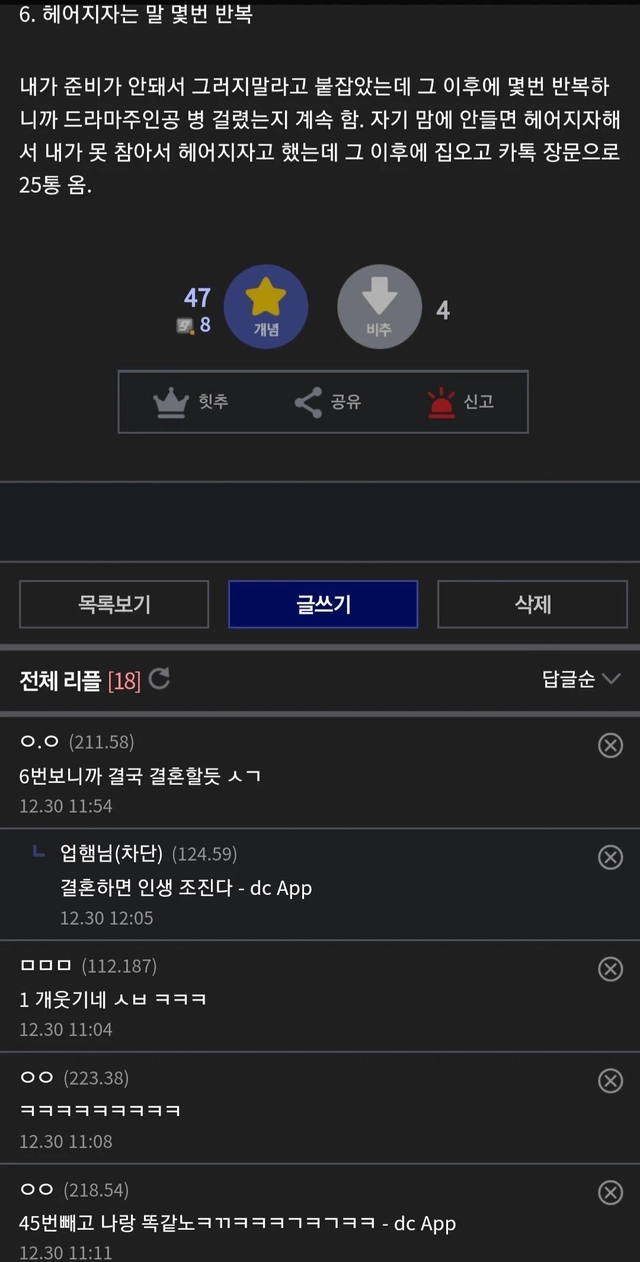The width and height of the screenshot is (640, 1262).
Task: Tap the 힛추 crown button
Action: (x=191, y=402)
